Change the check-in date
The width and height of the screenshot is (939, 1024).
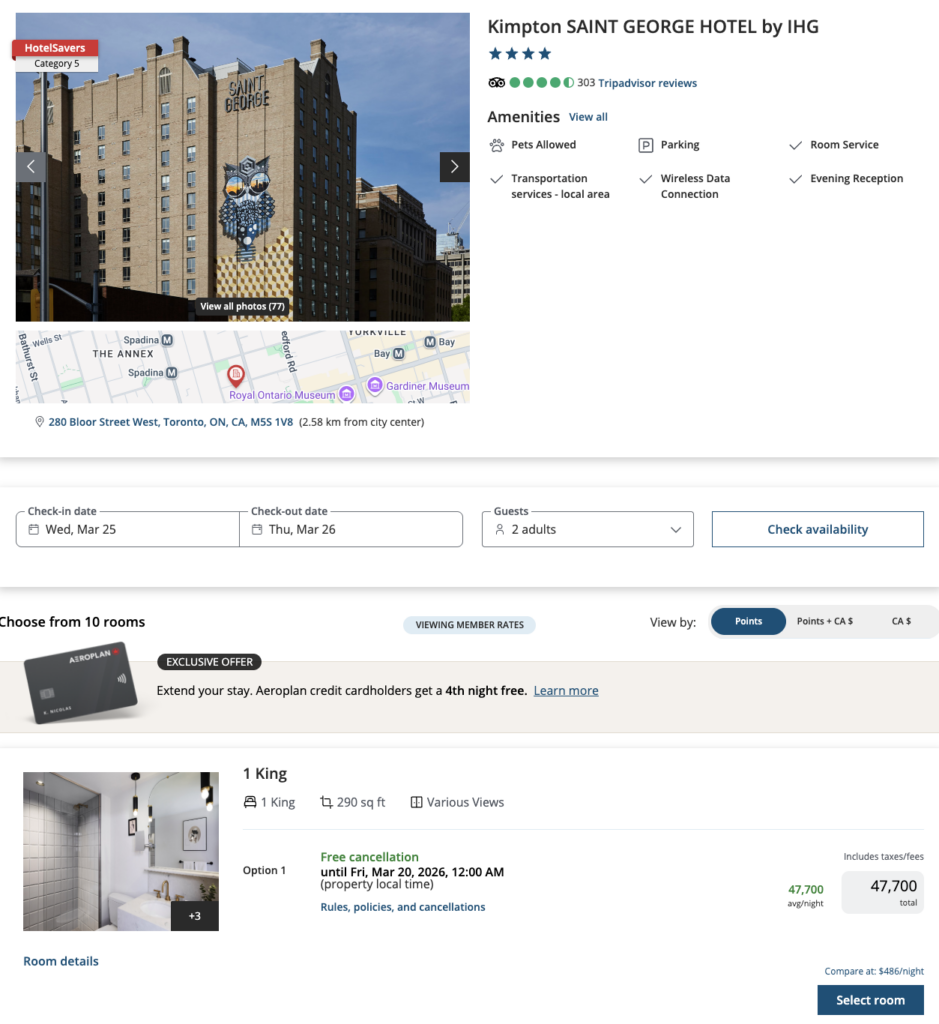(x=128, y=529)
